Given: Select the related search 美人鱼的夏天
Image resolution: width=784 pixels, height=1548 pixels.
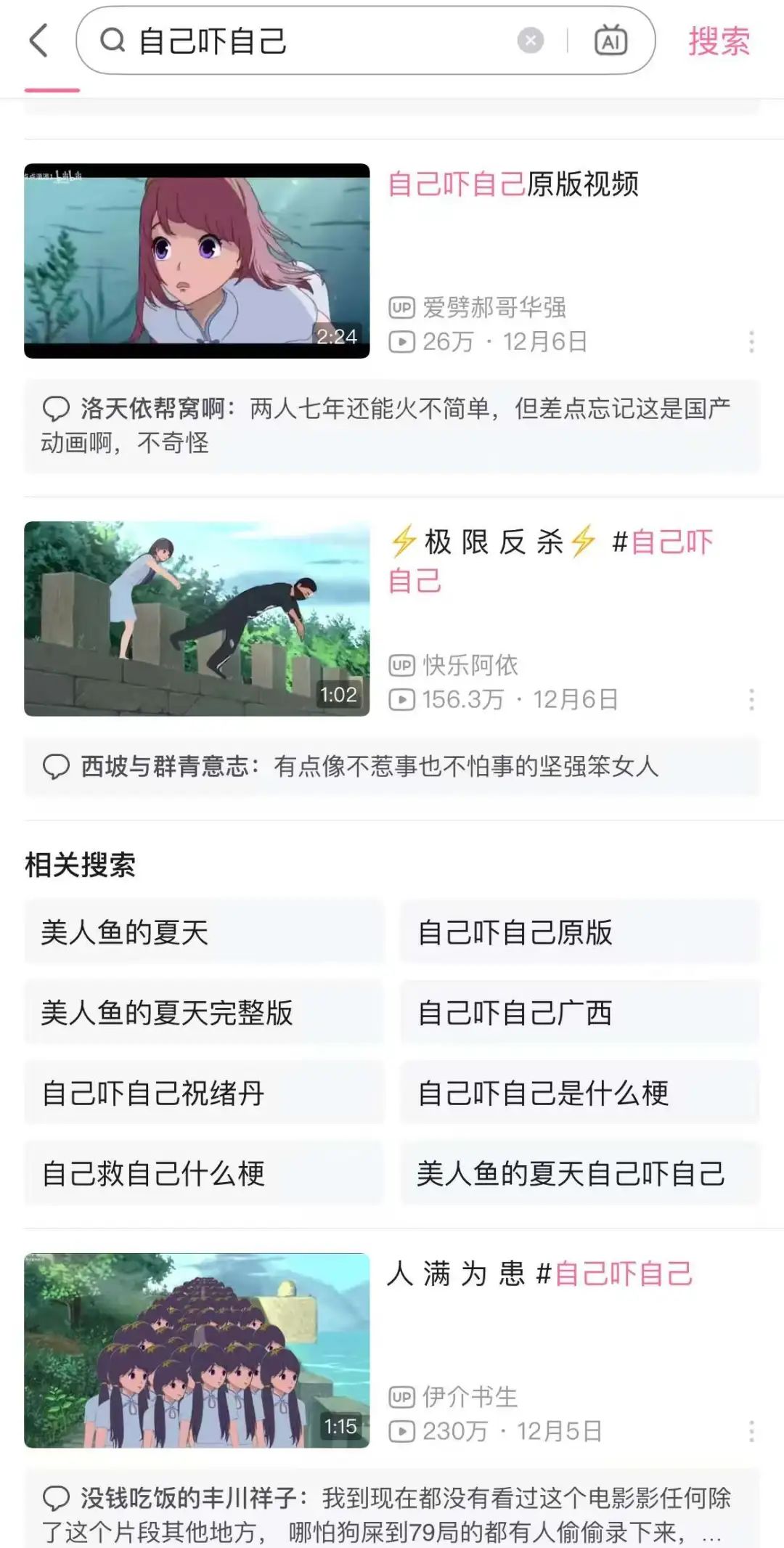Looking at the screenshot, I should click(x=203, y=932).
